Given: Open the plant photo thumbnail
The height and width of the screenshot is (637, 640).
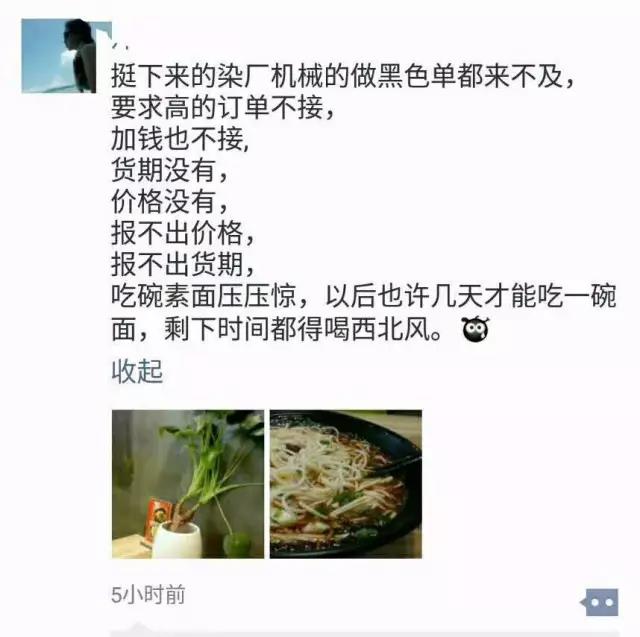Looking at the screenshot, I should tap(188, 483).
